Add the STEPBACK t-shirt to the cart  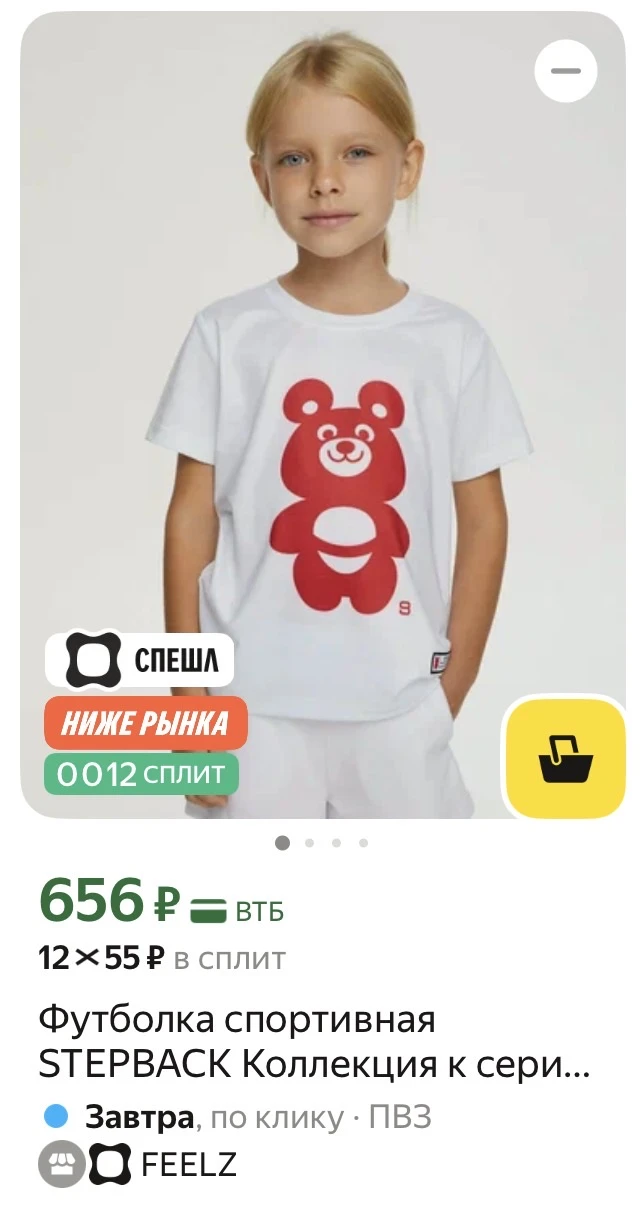pyautogui.click(x=566, y=759)
